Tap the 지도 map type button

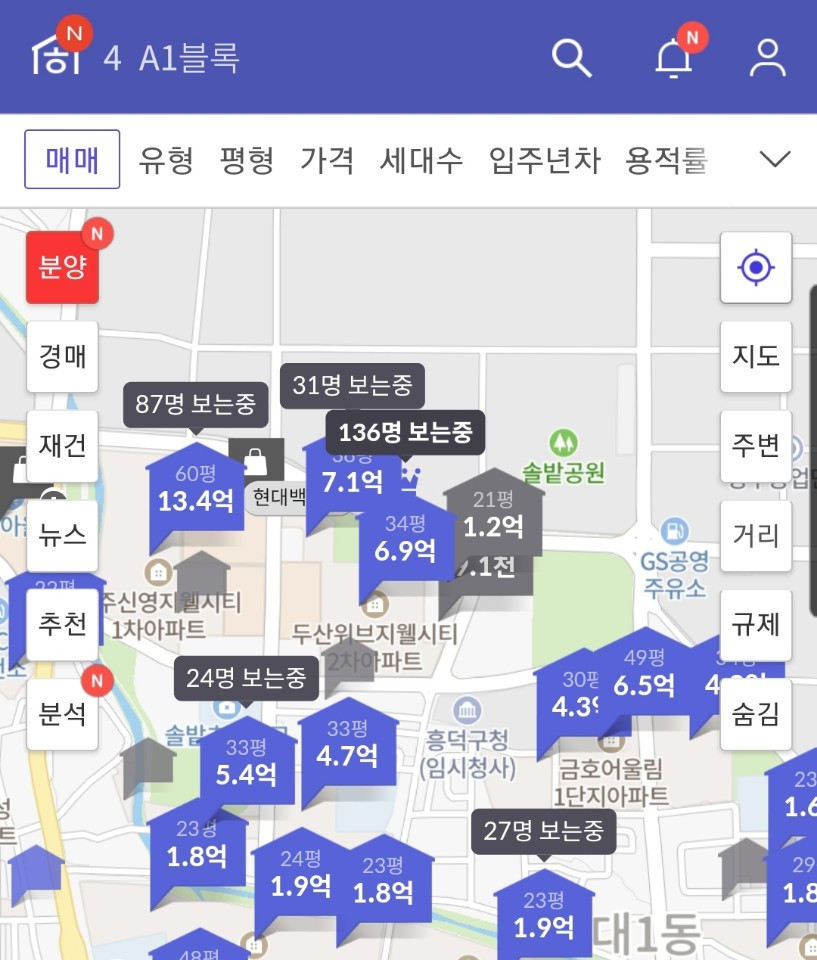coord(756,356)
